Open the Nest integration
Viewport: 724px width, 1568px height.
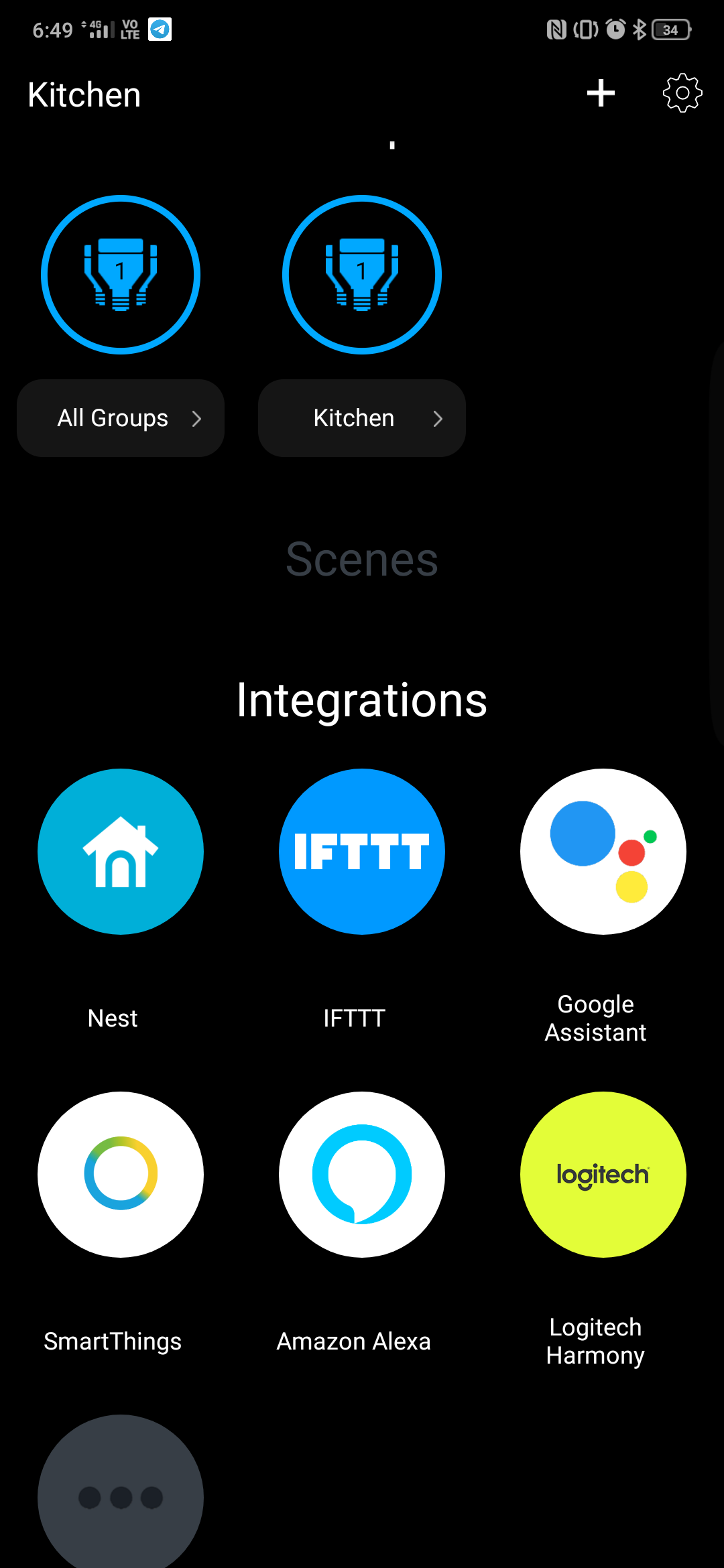[121, 852]
